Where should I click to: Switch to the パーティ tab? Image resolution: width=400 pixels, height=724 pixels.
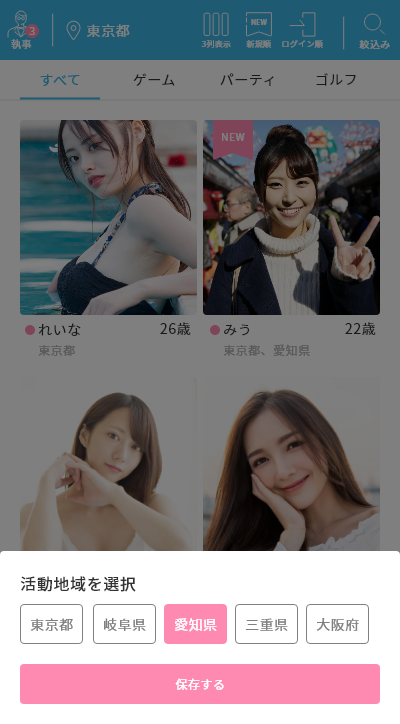[x=247, y=80]
